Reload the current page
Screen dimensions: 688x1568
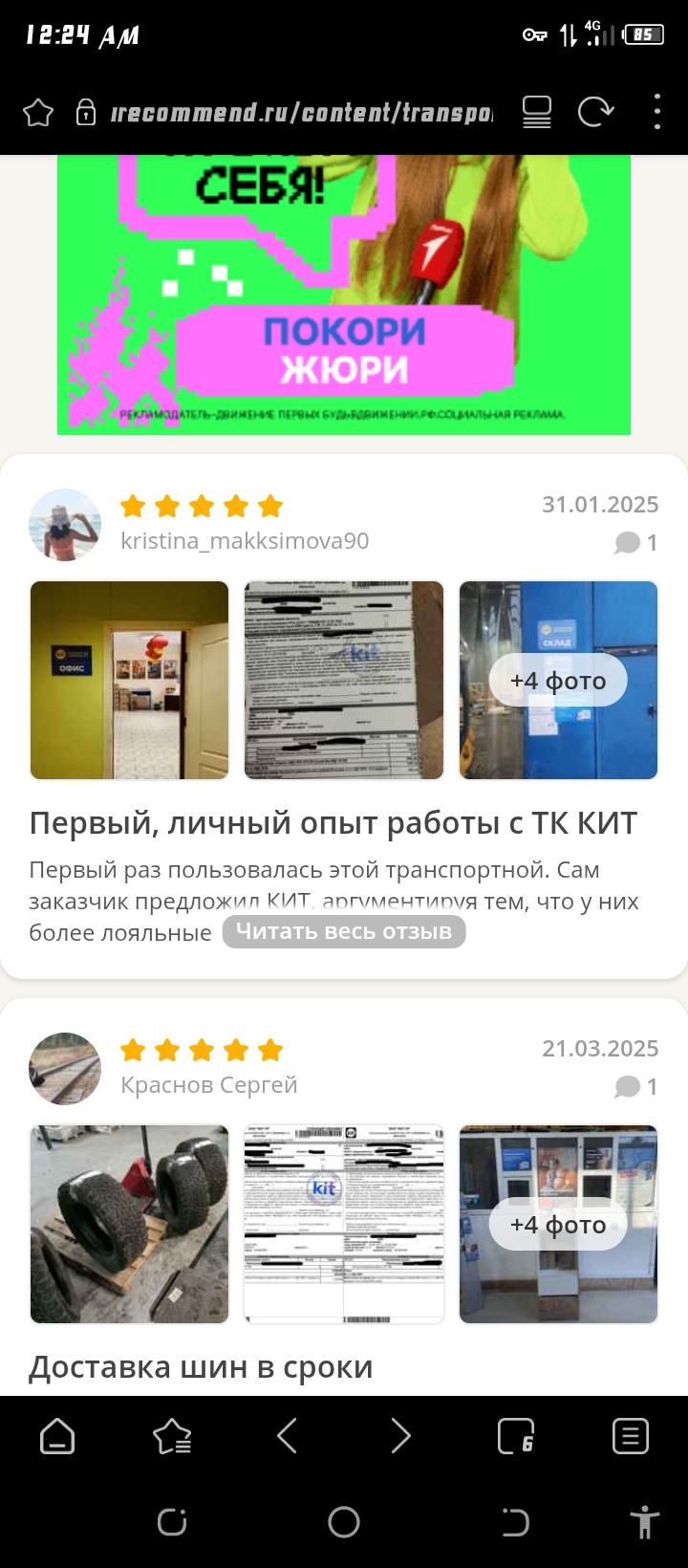(x=595, y=113)
